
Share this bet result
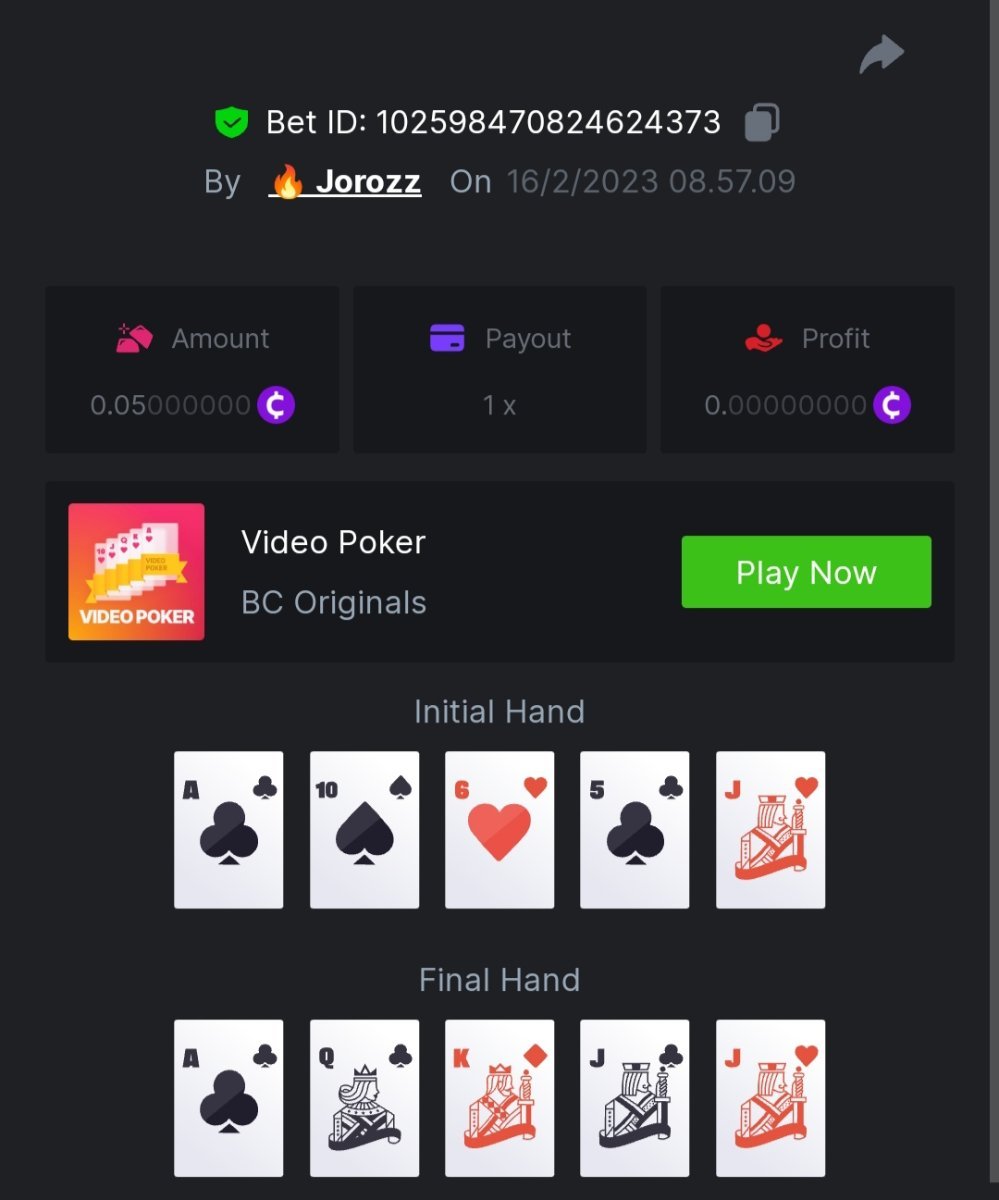coord(881,55)
